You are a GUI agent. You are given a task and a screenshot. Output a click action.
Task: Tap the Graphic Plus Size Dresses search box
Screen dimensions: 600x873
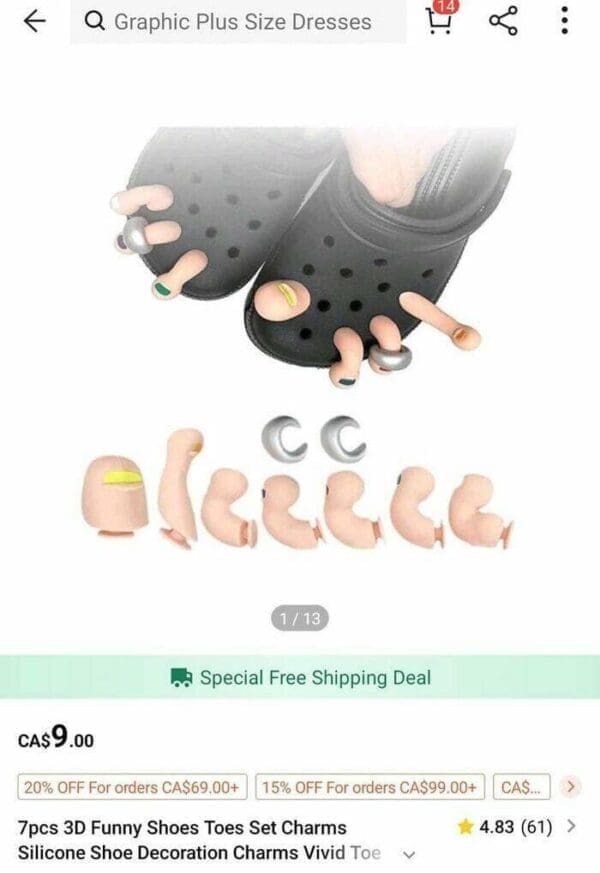pos(240,22)
